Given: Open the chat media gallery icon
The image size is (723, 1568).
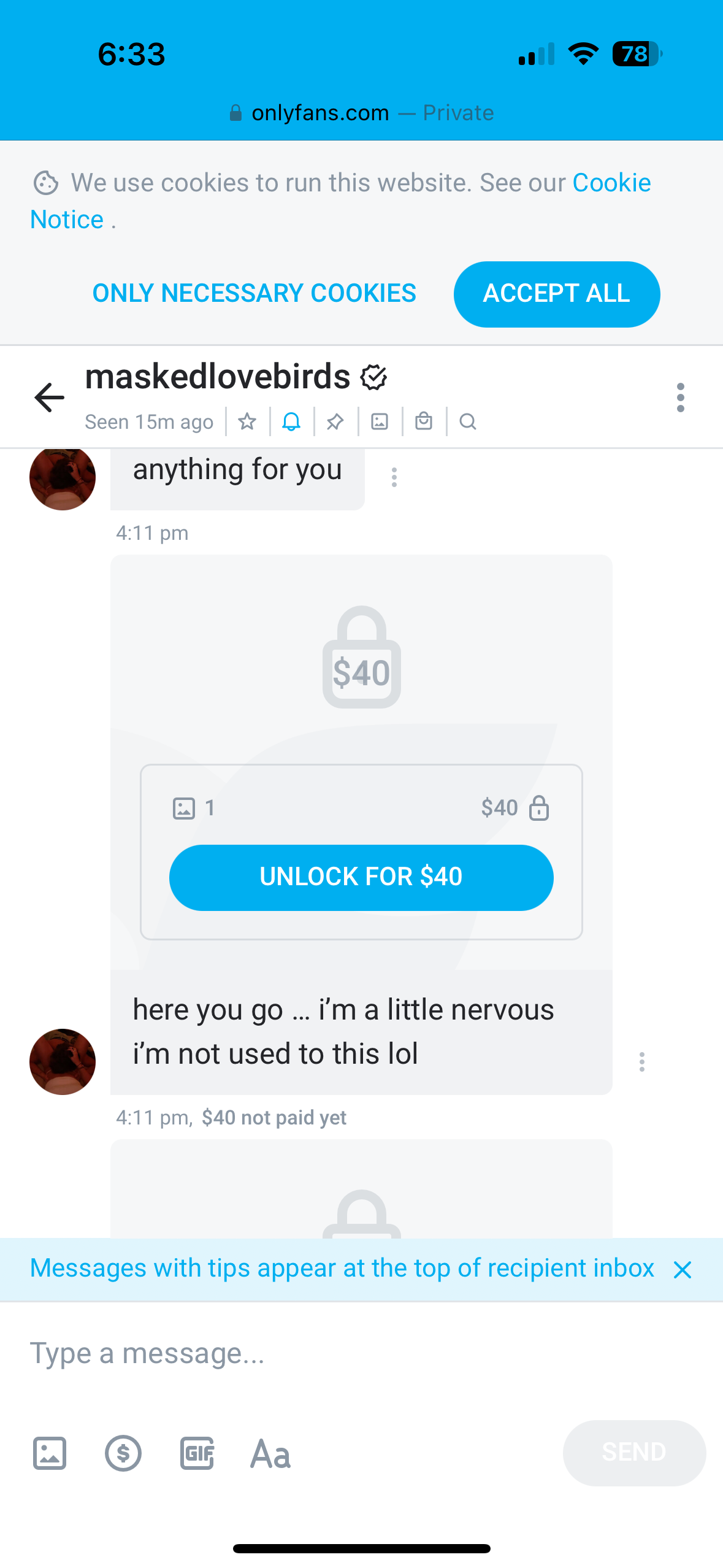Looking at the screenshot, I should click(380, 421).
